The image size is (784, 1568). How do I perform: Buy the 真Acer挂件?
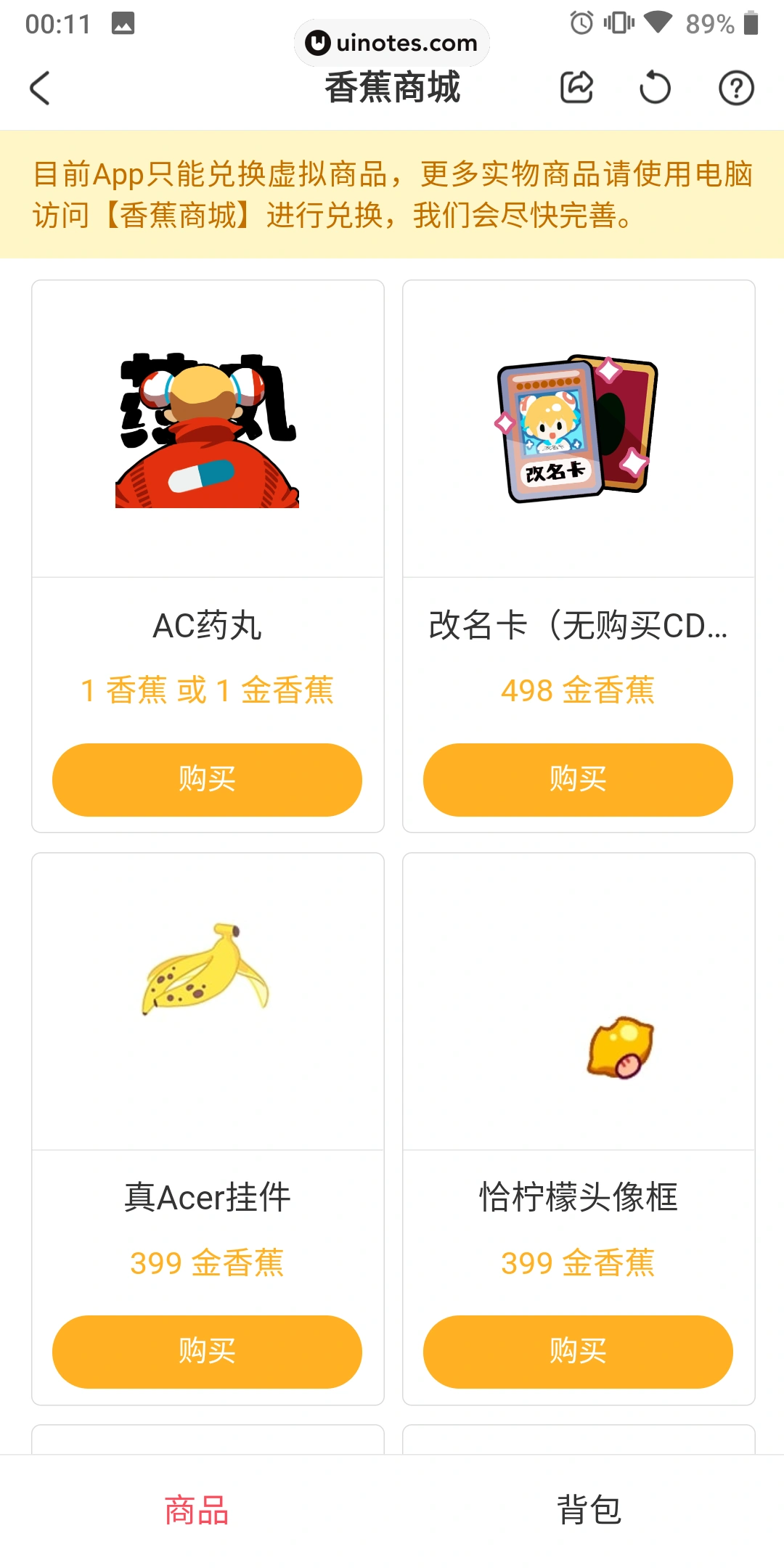click(x=207, y=1352)
